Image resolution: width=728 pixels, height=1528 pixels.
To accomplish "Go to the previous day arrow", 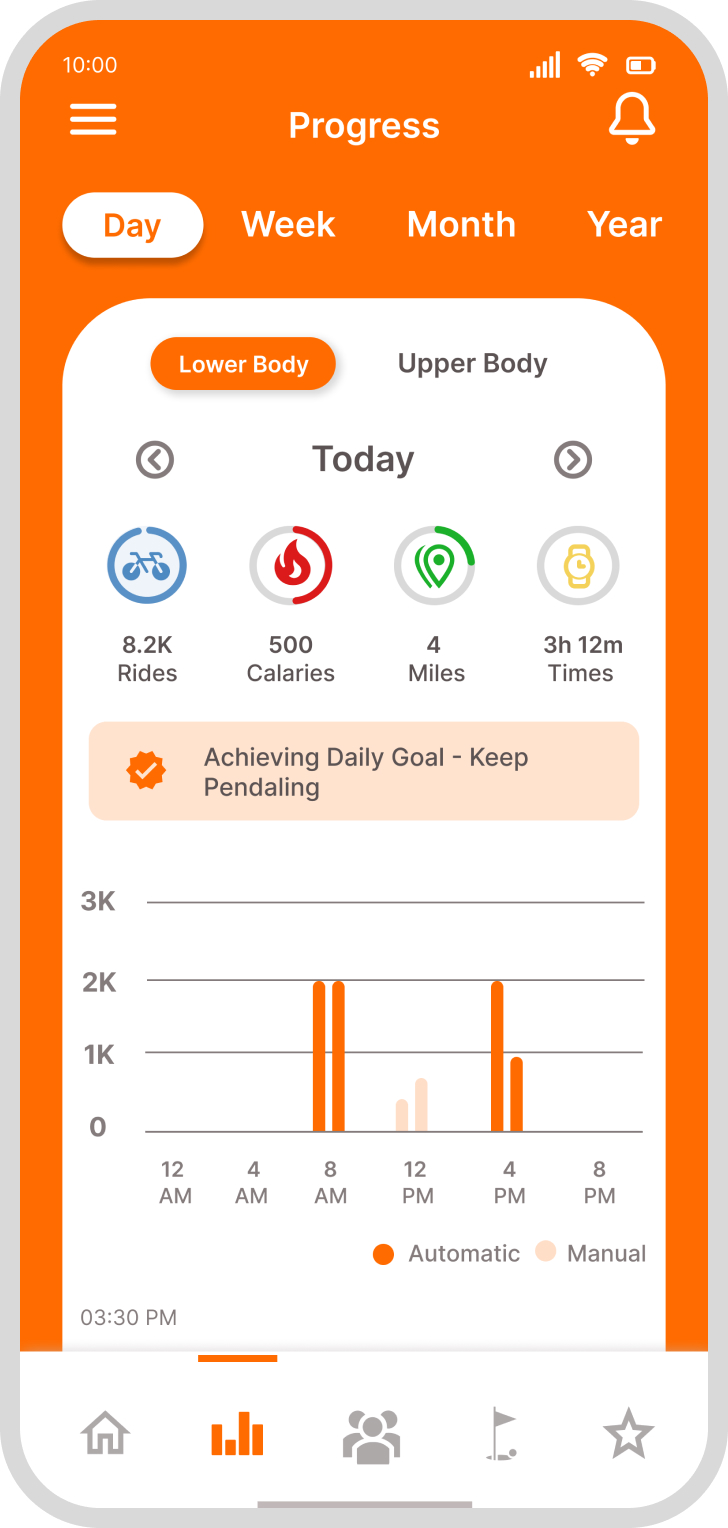I will pos(155,460).
